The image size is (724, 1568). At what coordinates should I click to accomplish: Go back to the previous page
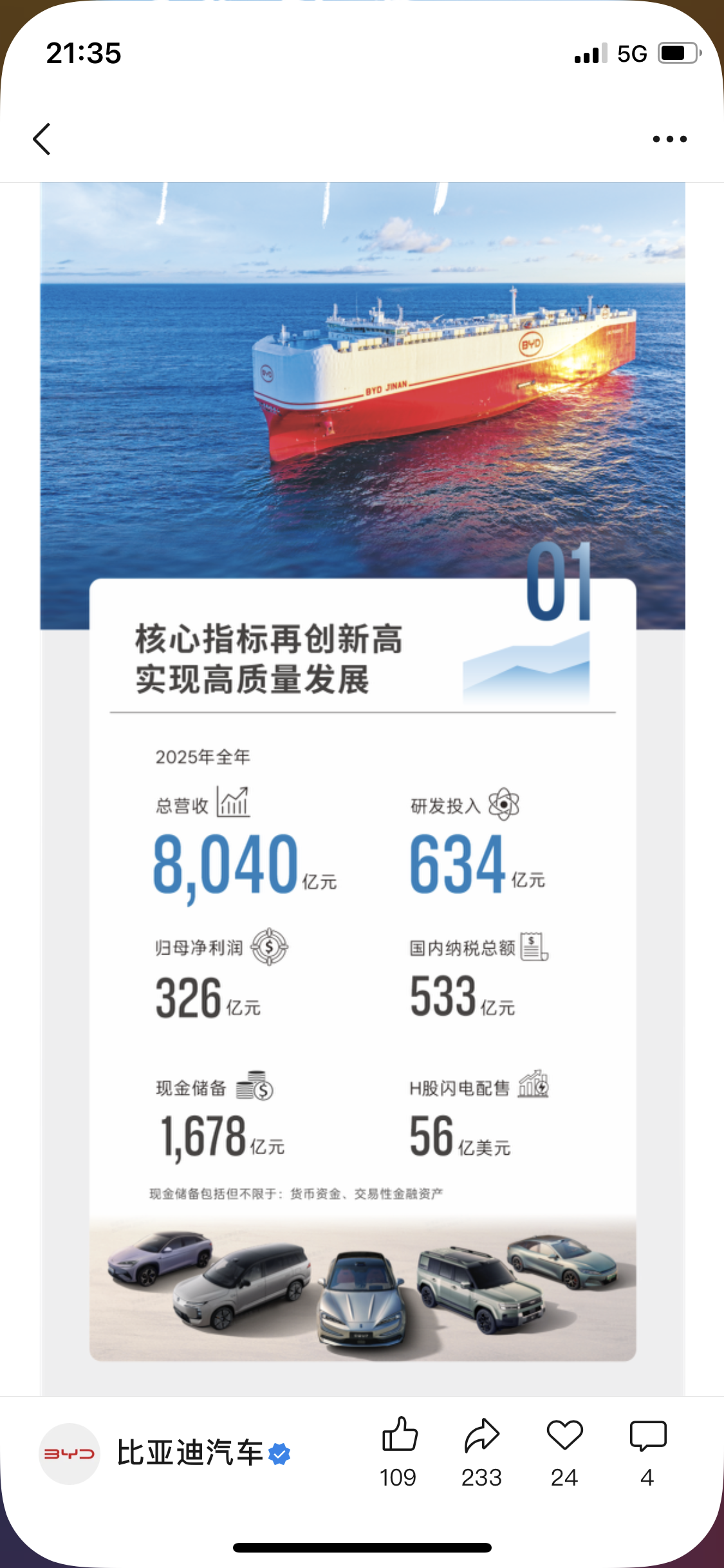click(42, 139)
